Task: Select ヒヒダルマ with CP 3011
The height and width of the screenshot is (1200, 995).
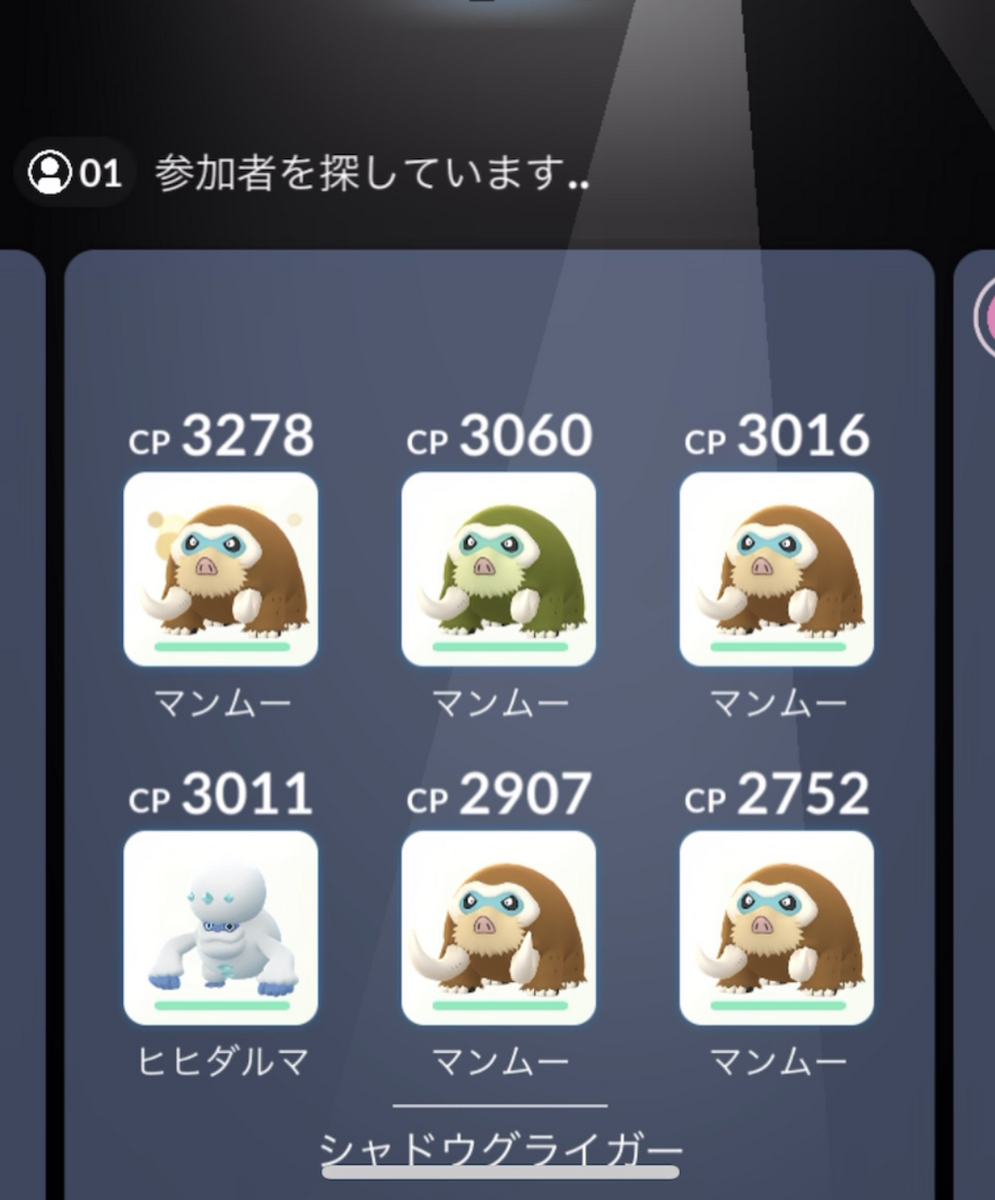Action: 220,927
